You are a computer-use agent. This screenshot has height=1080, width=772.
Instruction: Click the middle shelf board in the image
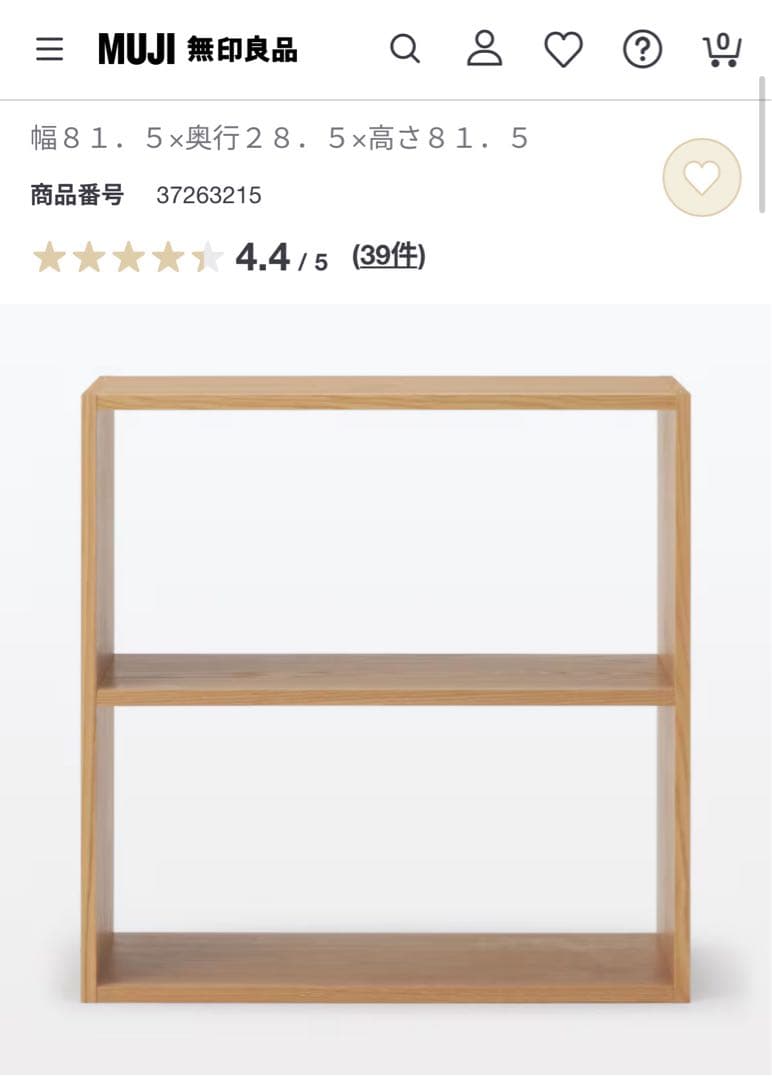coord(386,673)
